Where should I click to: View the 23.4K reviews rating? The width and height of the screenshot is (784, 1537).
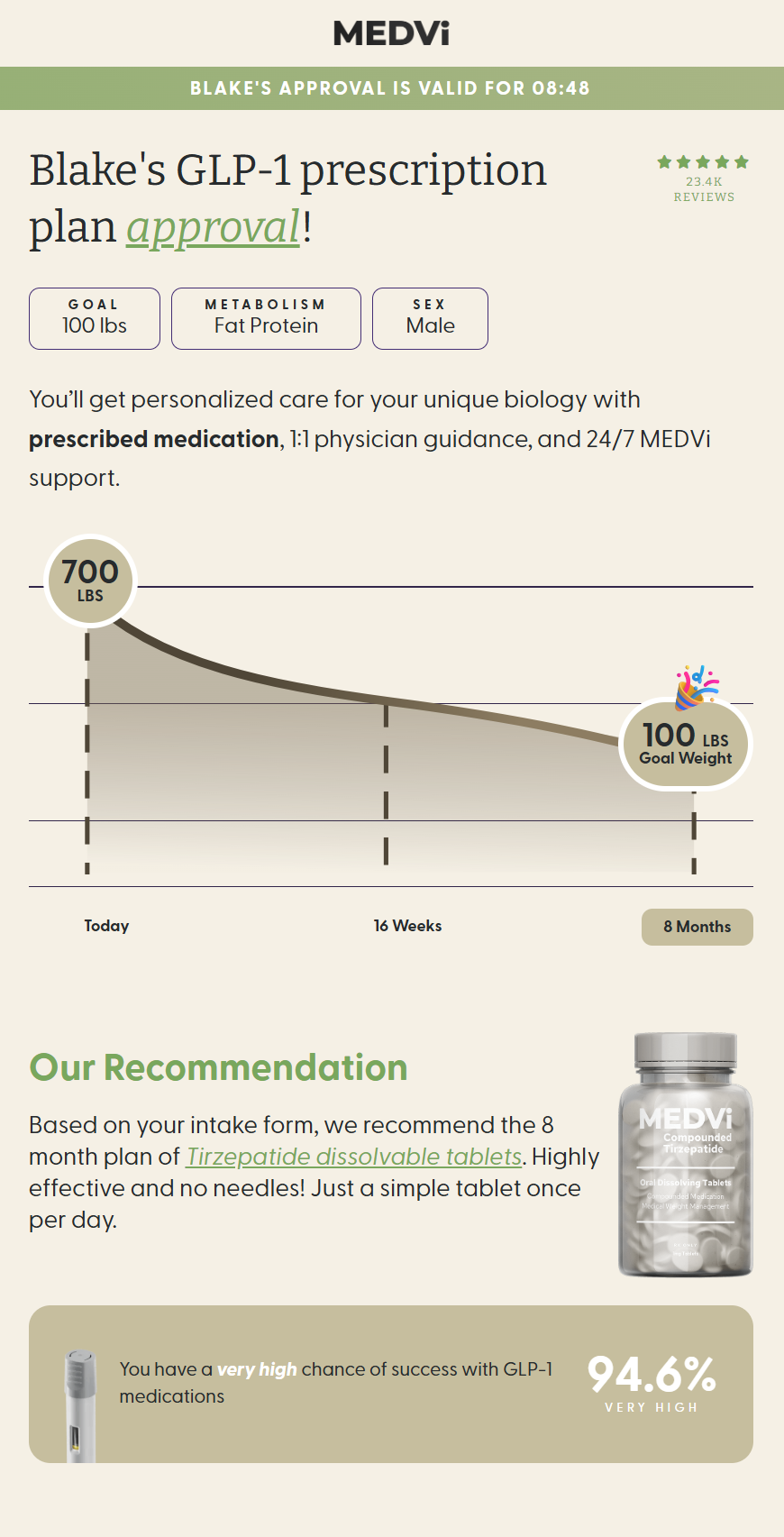(704, 178)
